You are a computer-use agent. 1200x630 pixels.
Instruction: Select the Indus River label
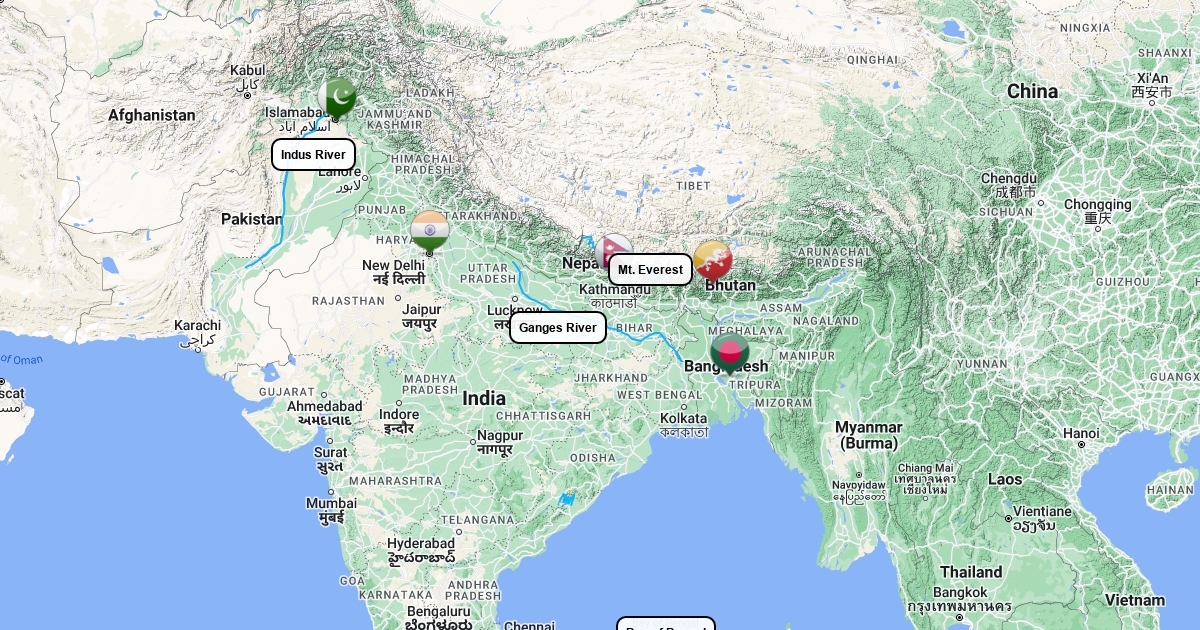(313, 155)
